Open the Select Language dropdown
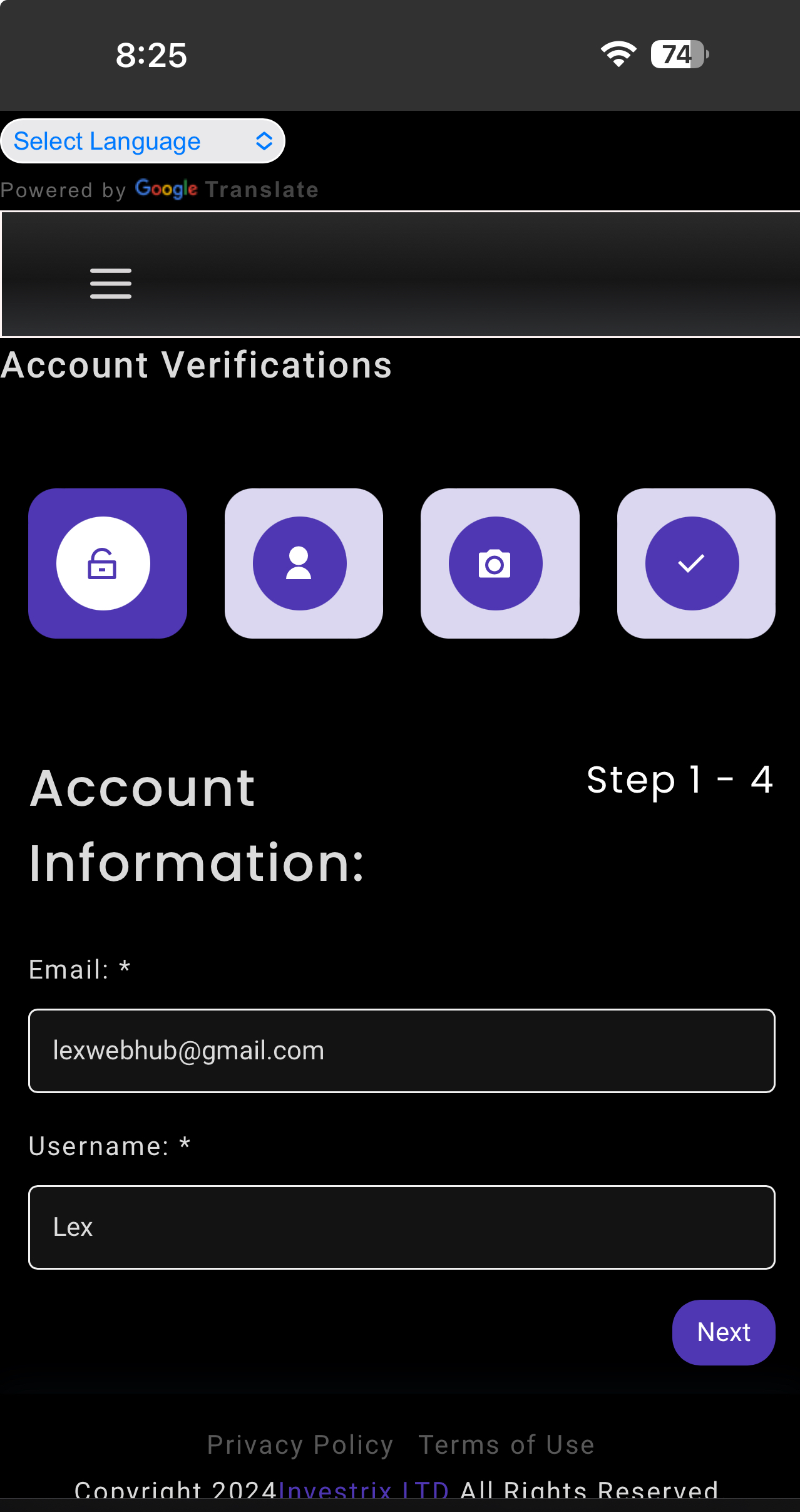800x1512 pixels. 143,141
